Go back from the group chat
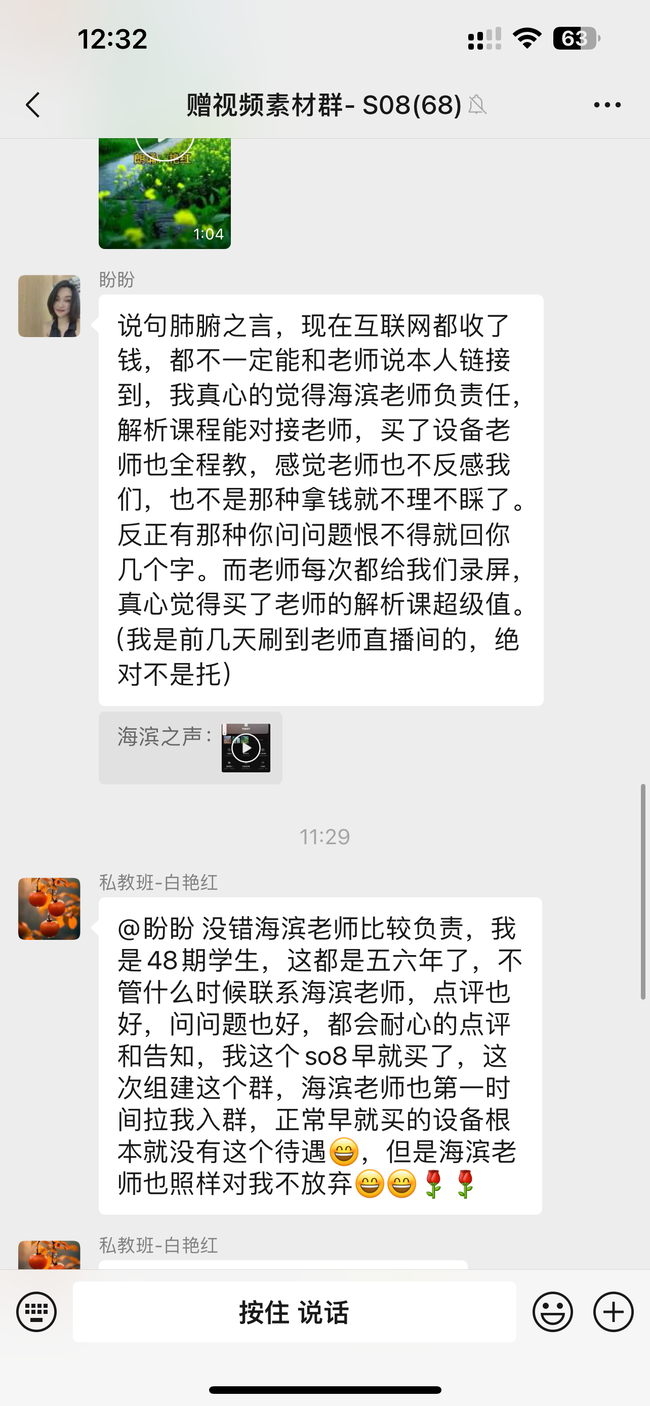Image resolution: width=650 pixels, height=1406 pixels. (x=33, y=105)
